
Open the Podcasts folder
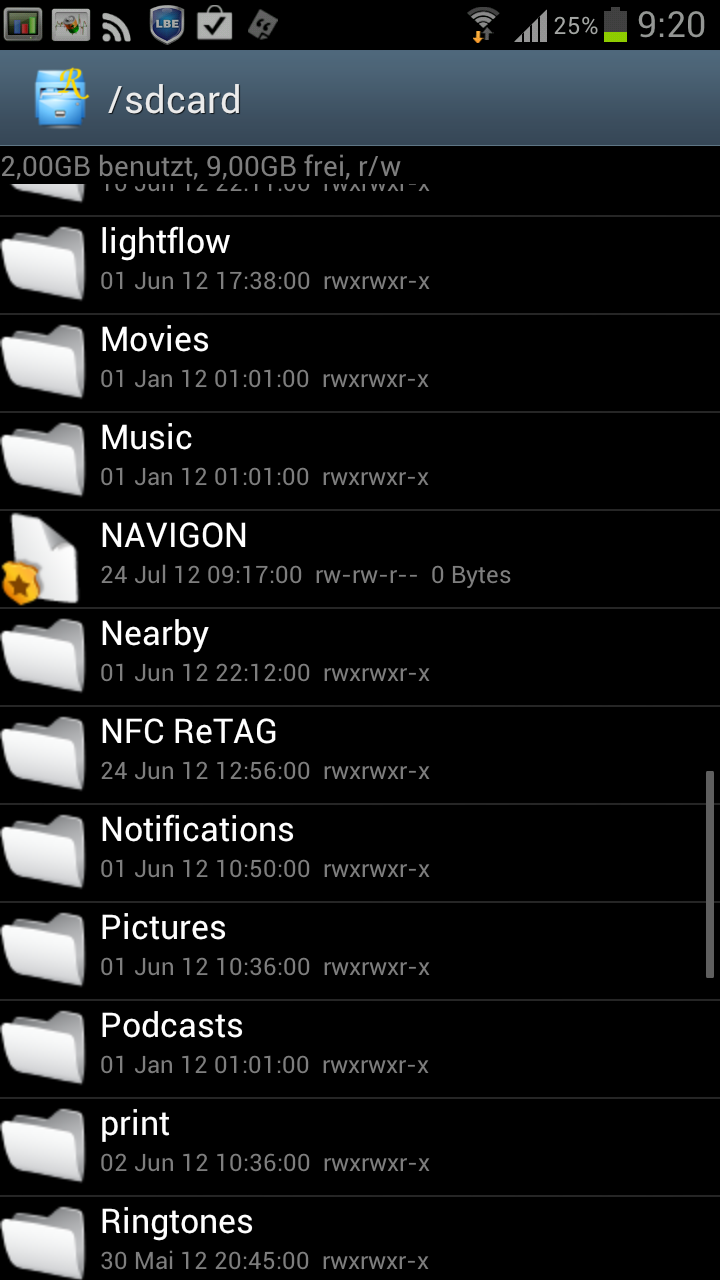[360, 1049]
